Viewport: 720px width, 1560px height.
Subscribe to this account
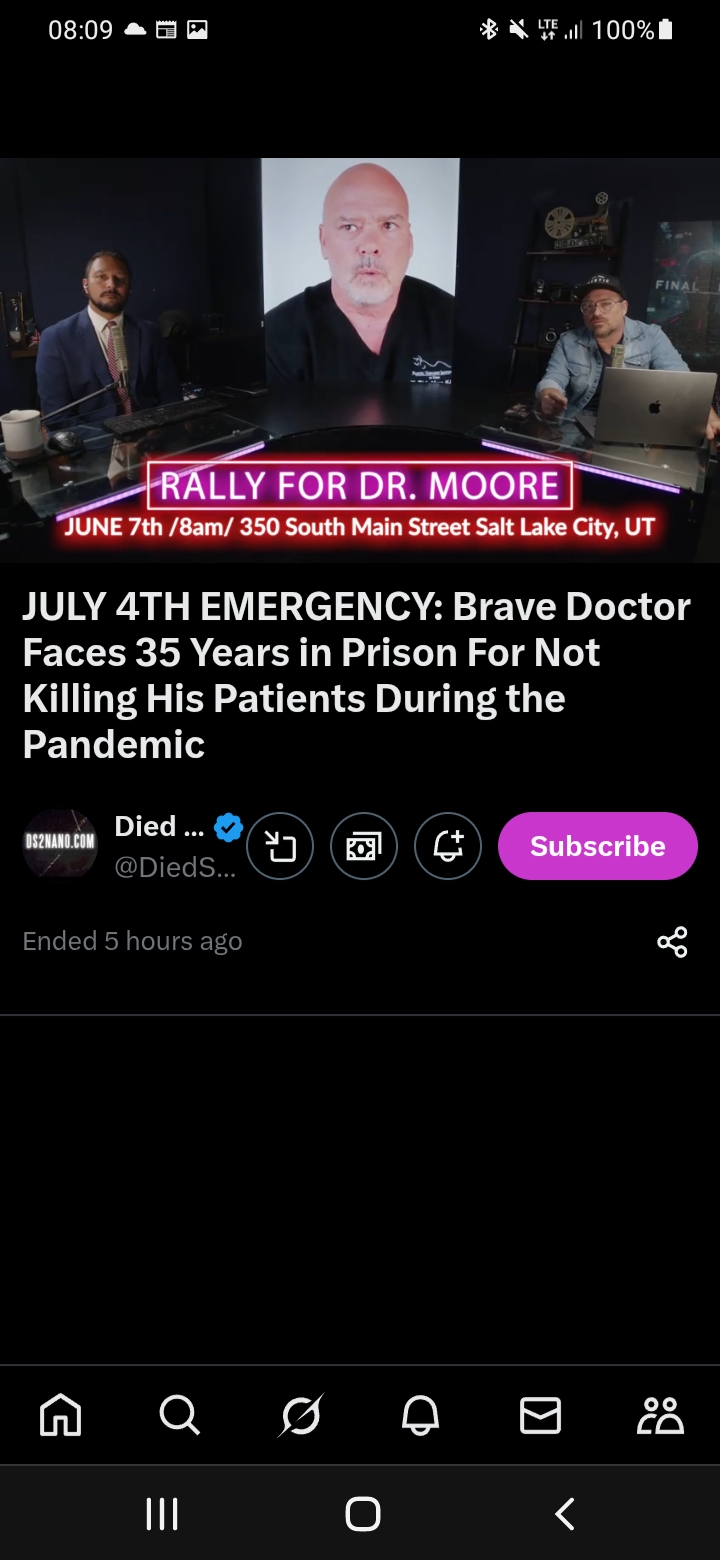tap(598, 846)
